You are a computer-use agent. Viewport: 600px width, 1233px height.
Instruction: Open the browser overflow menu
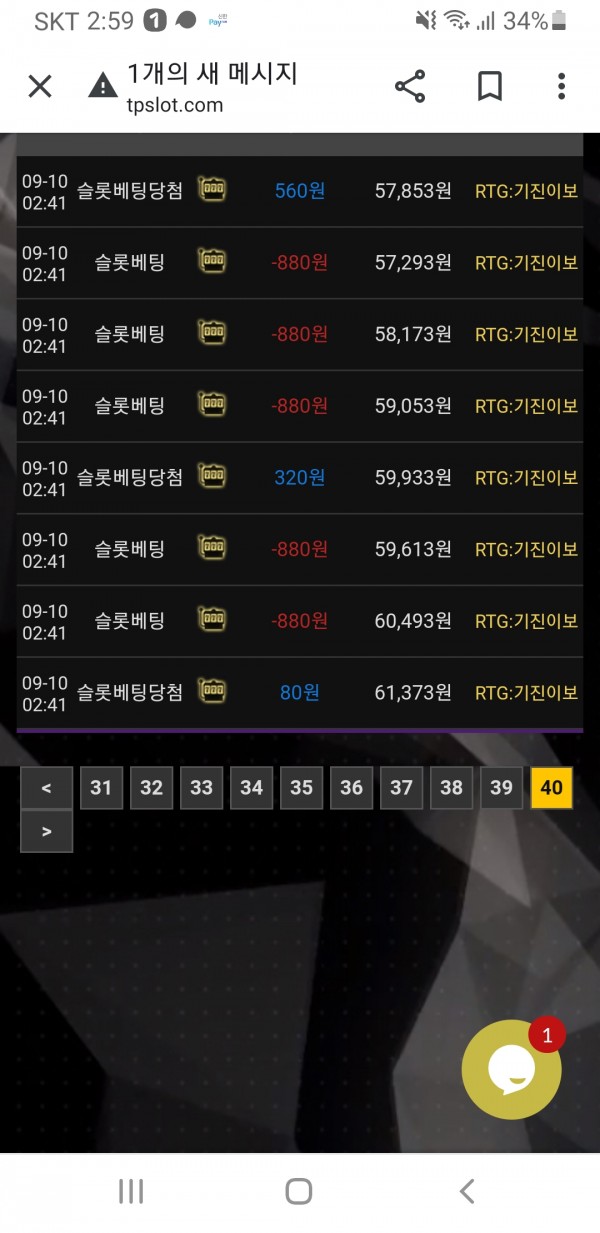561,87
